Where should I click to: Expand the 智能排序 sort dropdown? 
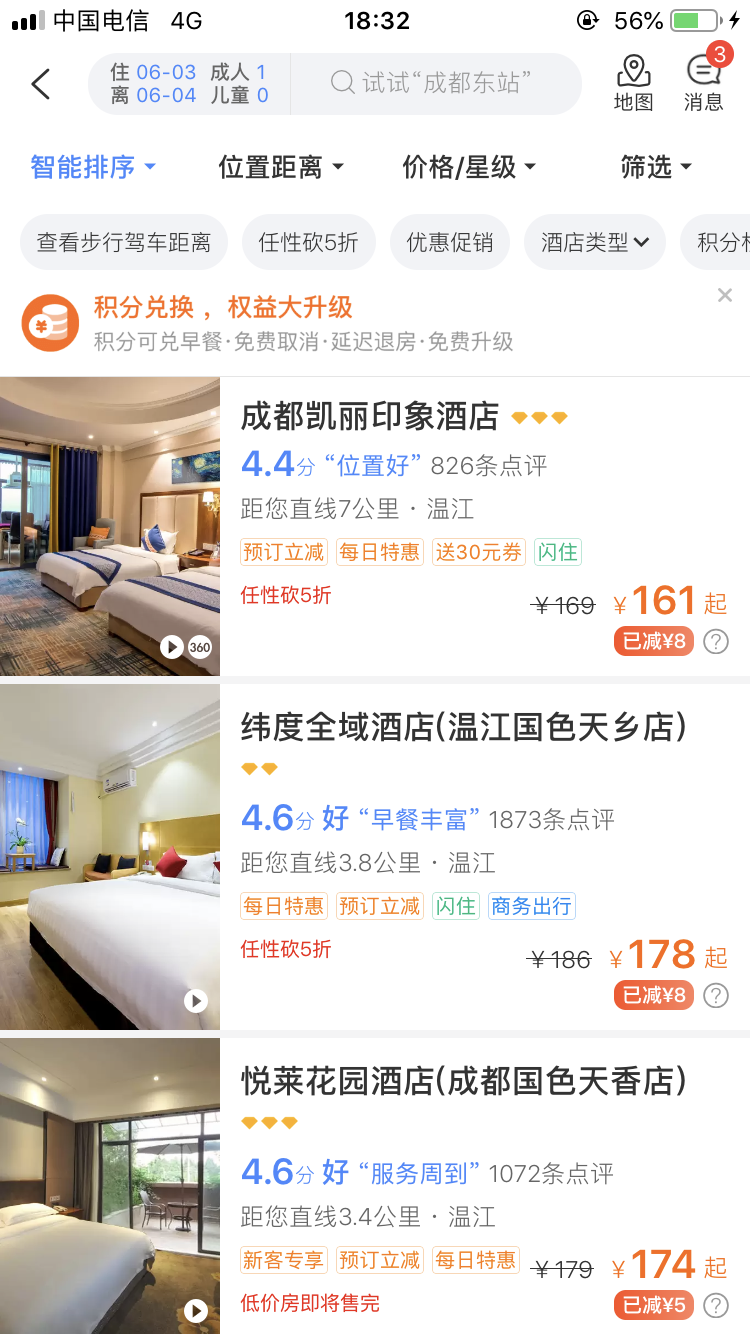[92, 167]
